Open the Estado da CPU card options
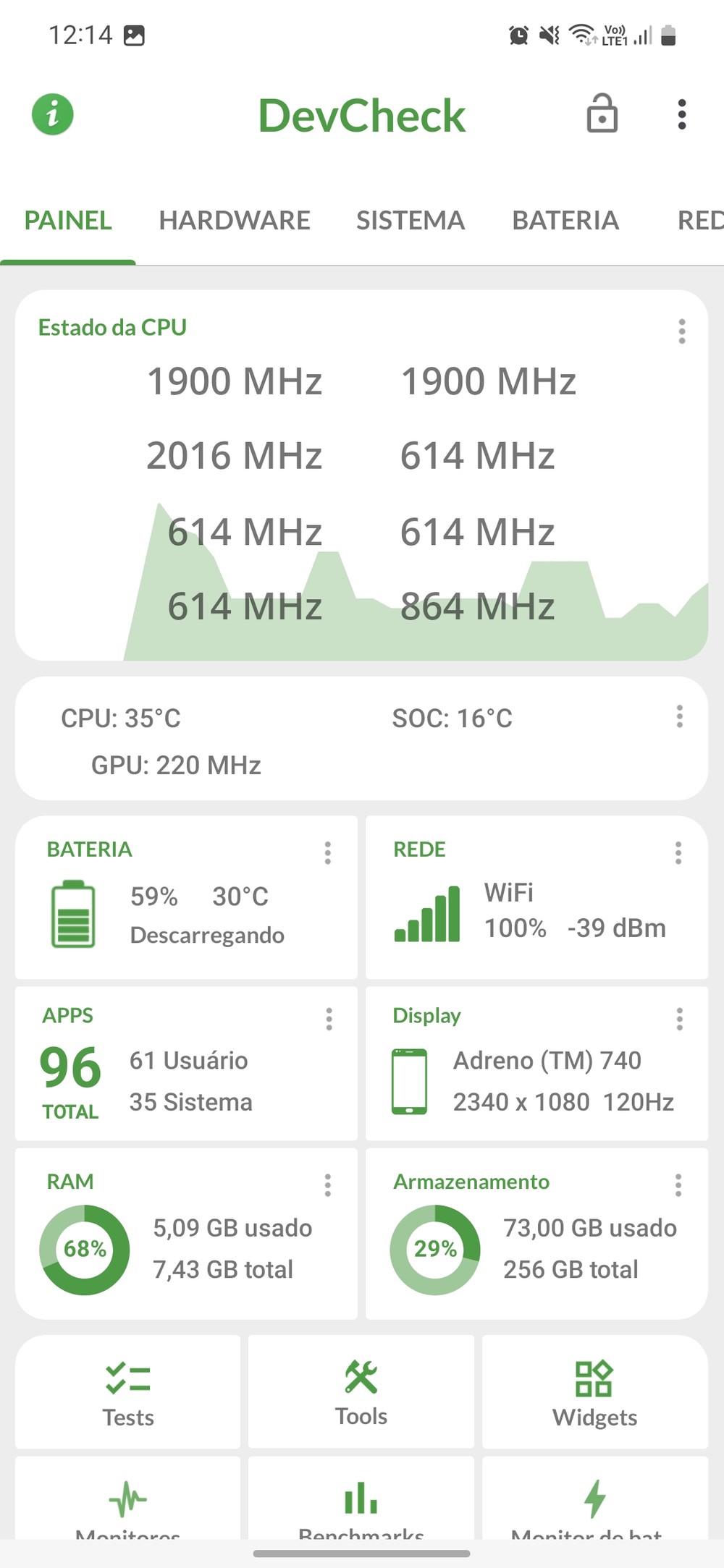The width and height of the screenshot is (724, 1568). [681, 331]
